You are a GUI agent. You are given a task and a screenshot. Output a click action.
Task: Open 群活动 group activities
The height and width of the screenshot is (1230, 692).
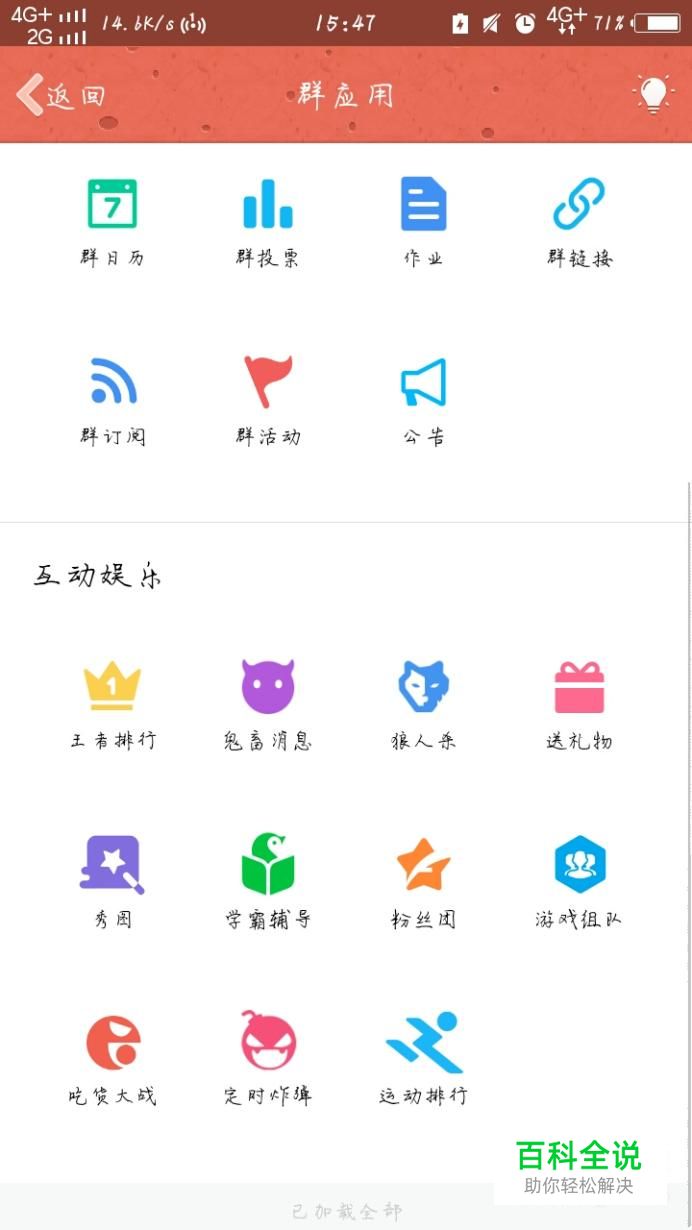(x=268, y=401)
